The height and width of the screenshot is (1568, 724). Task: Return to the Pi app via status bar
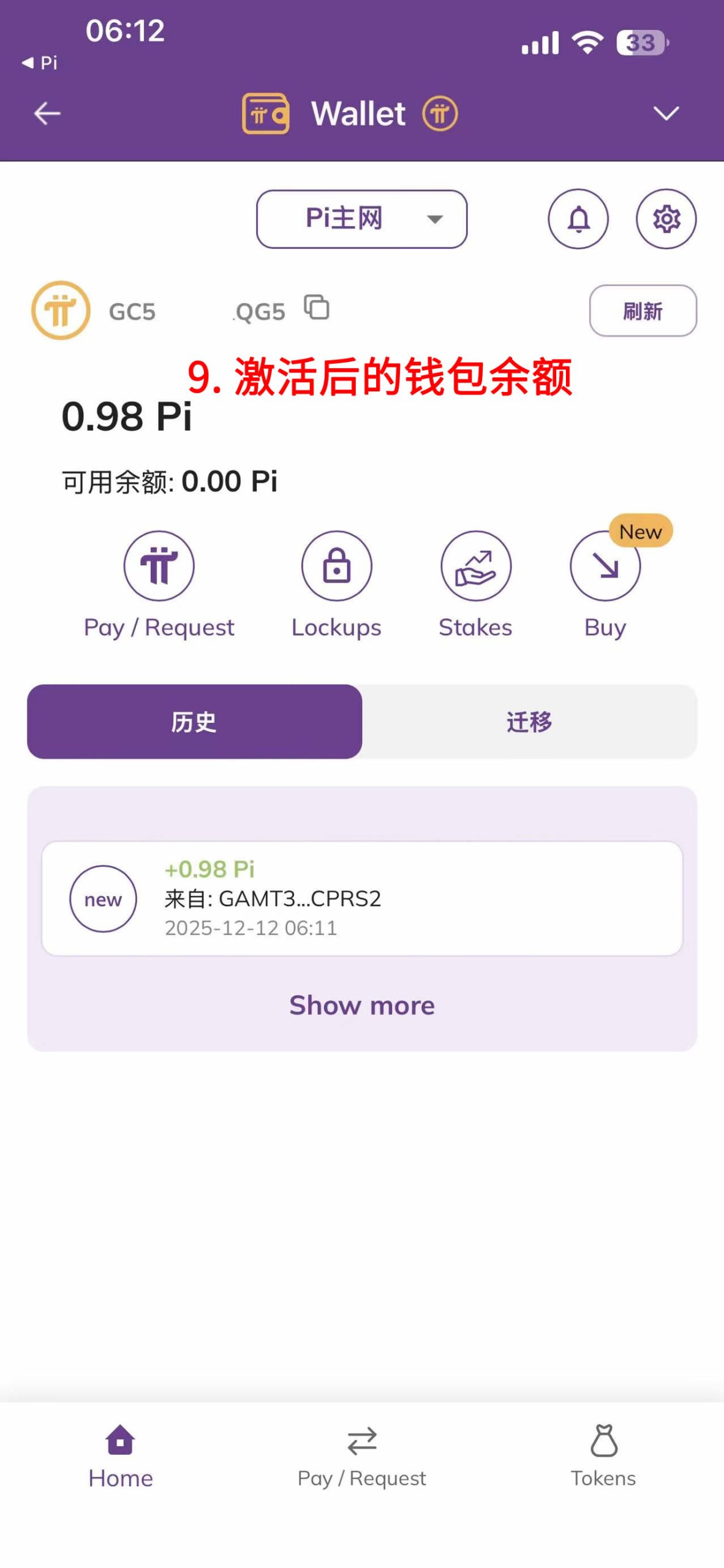pyautogui.click(x=40, y=62)
